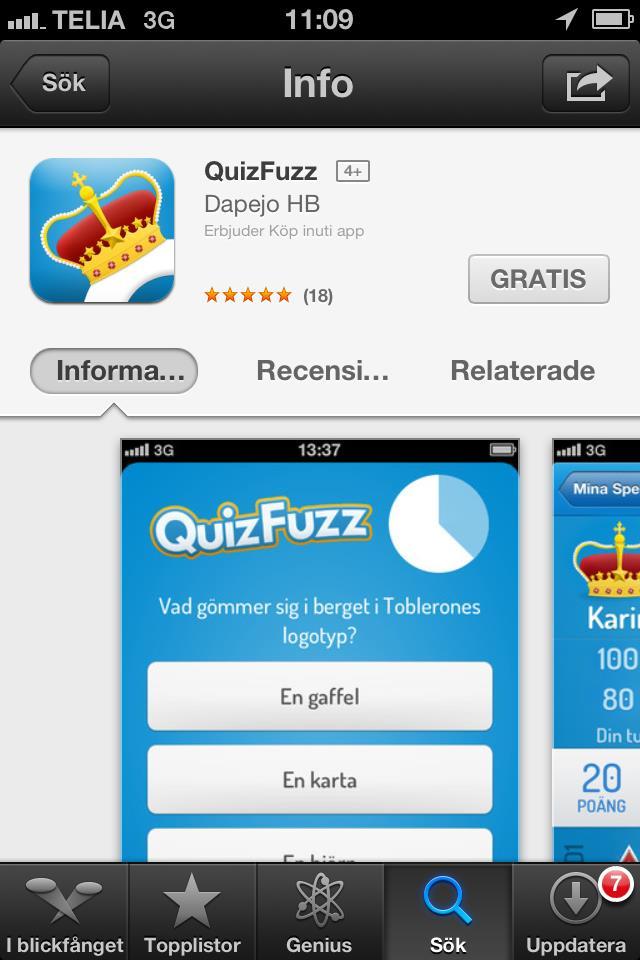This screenshot has width=640, height=960.
Task: Select the Sök bottom tab
Action: pyautogui.click(x=448, y=912)
